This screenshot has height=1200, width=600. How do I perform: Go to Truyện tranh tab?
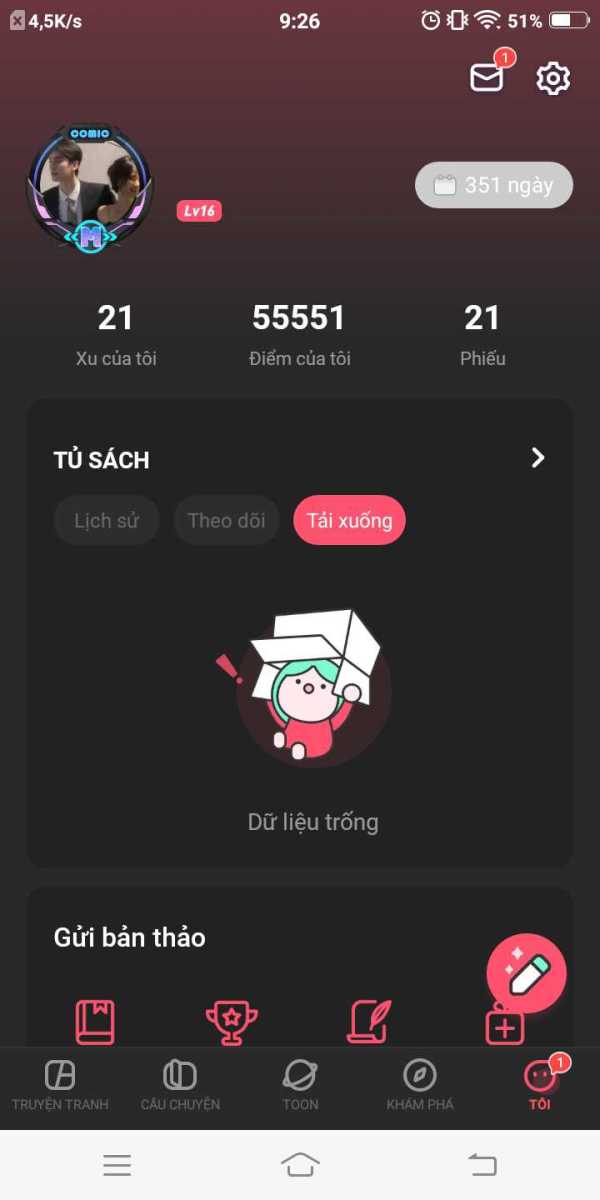60,1086
